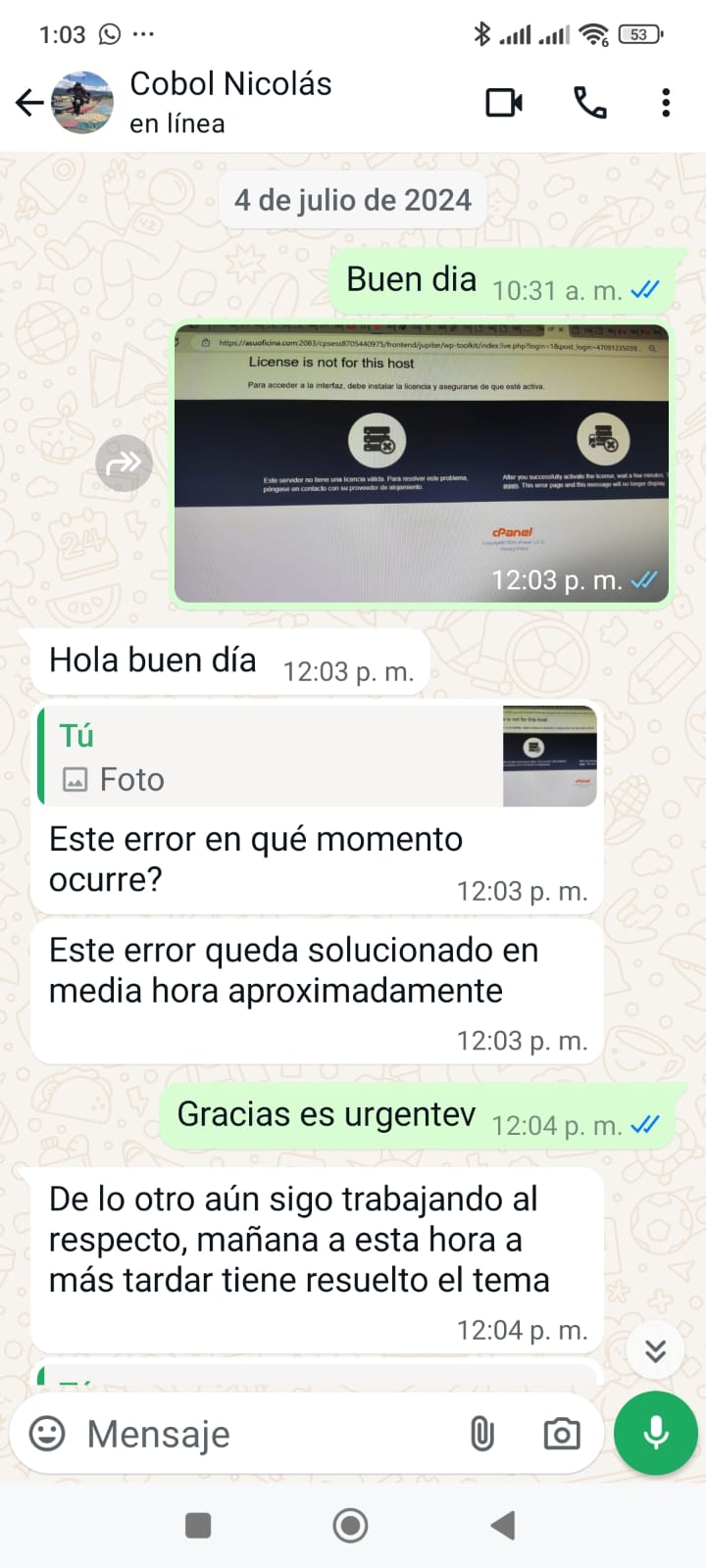Screen dimensions: 706x1568
Task: Go back to the chats list
Action: coord(29,102)
